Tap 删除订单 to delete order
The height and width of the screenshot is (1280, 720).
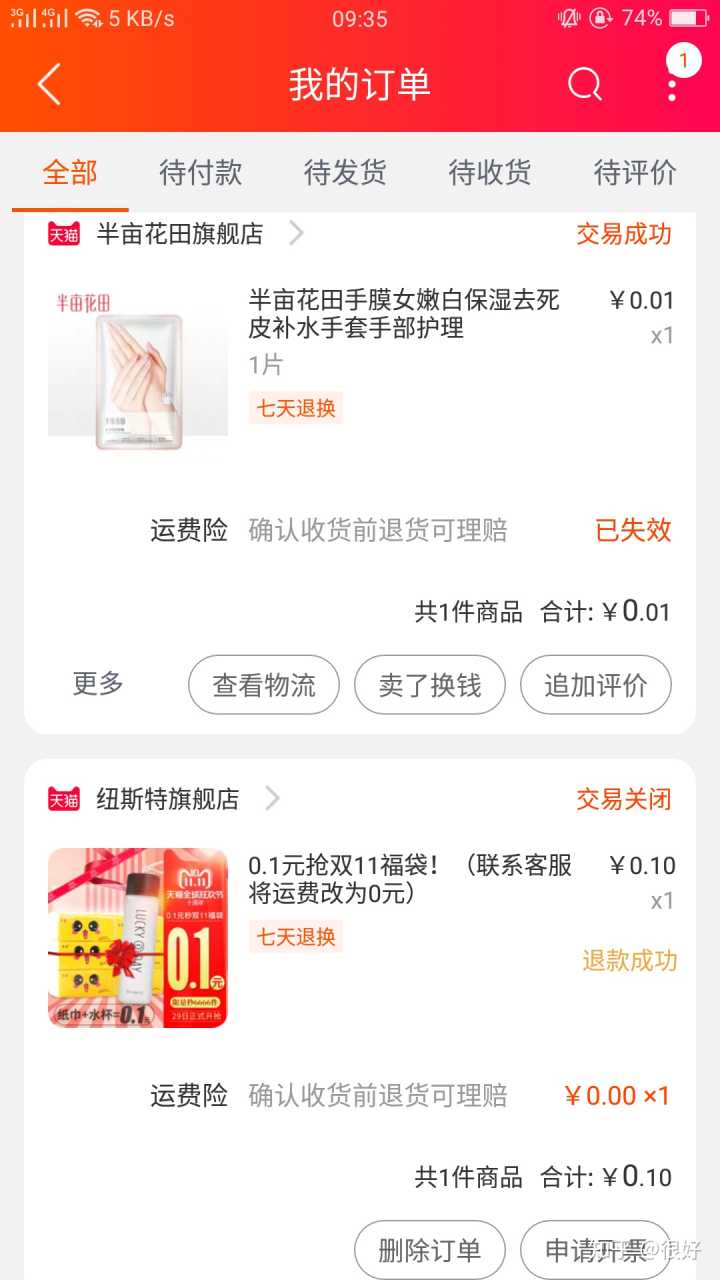tap(430, 1249)
